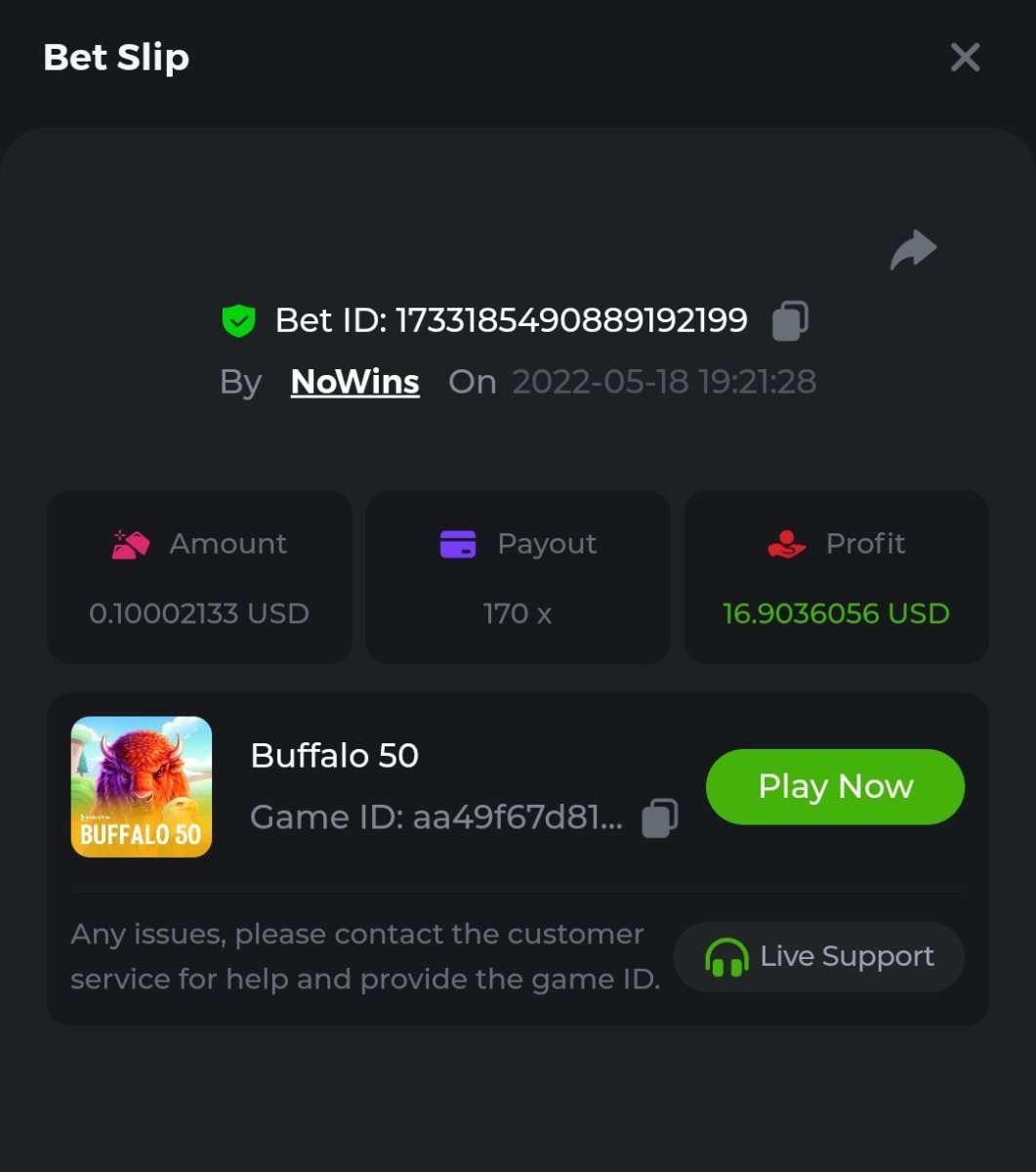Viewport: 1036px width, 1172px height.
Task: Copy the Bet ID
Action: tap(790, 320)
